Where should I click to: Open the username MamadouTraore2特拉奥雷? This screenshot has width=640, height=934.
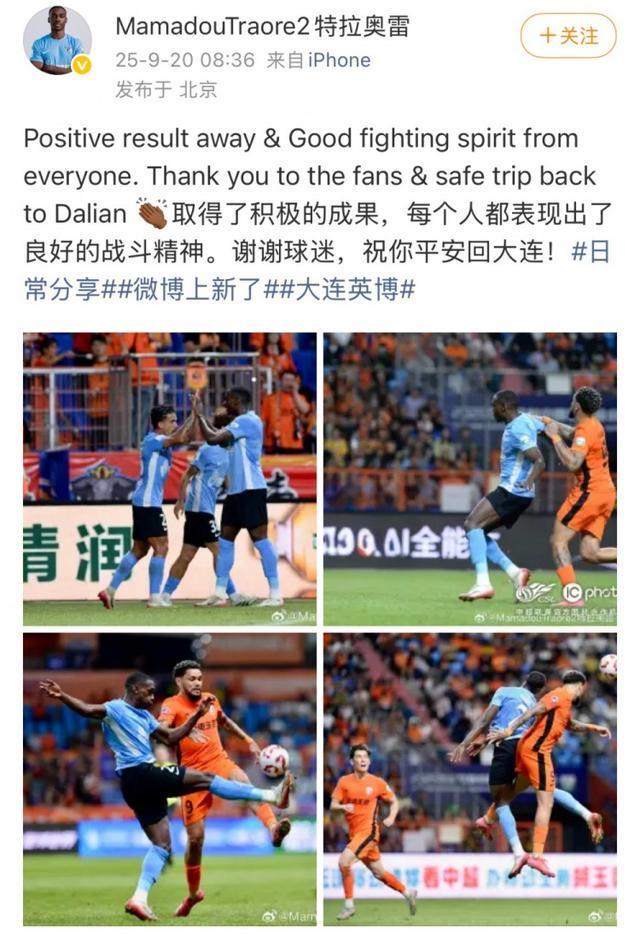pos(262,26)
